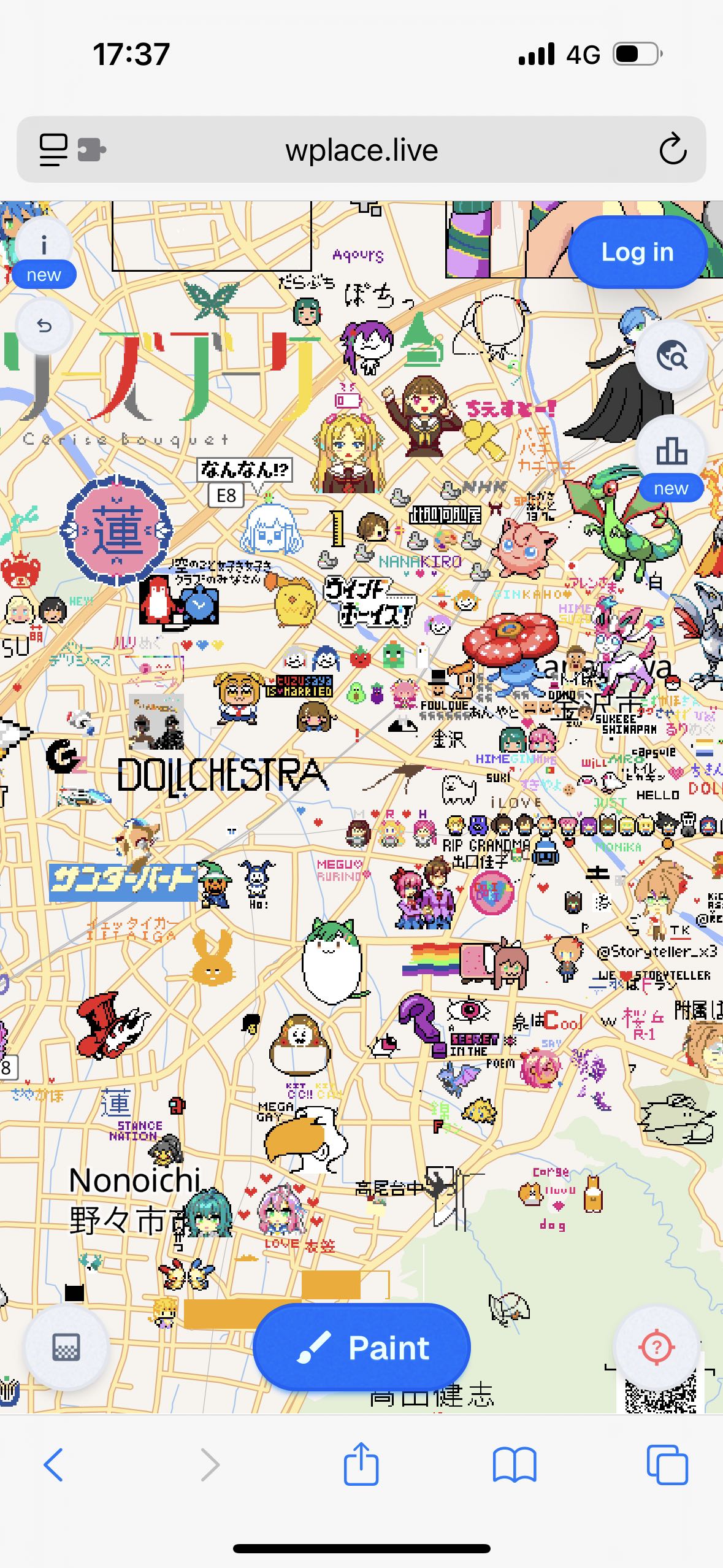Viewport: 723px width, 1568px height.
Task: Tap the Log in button
Action: (x=637, y=252)
